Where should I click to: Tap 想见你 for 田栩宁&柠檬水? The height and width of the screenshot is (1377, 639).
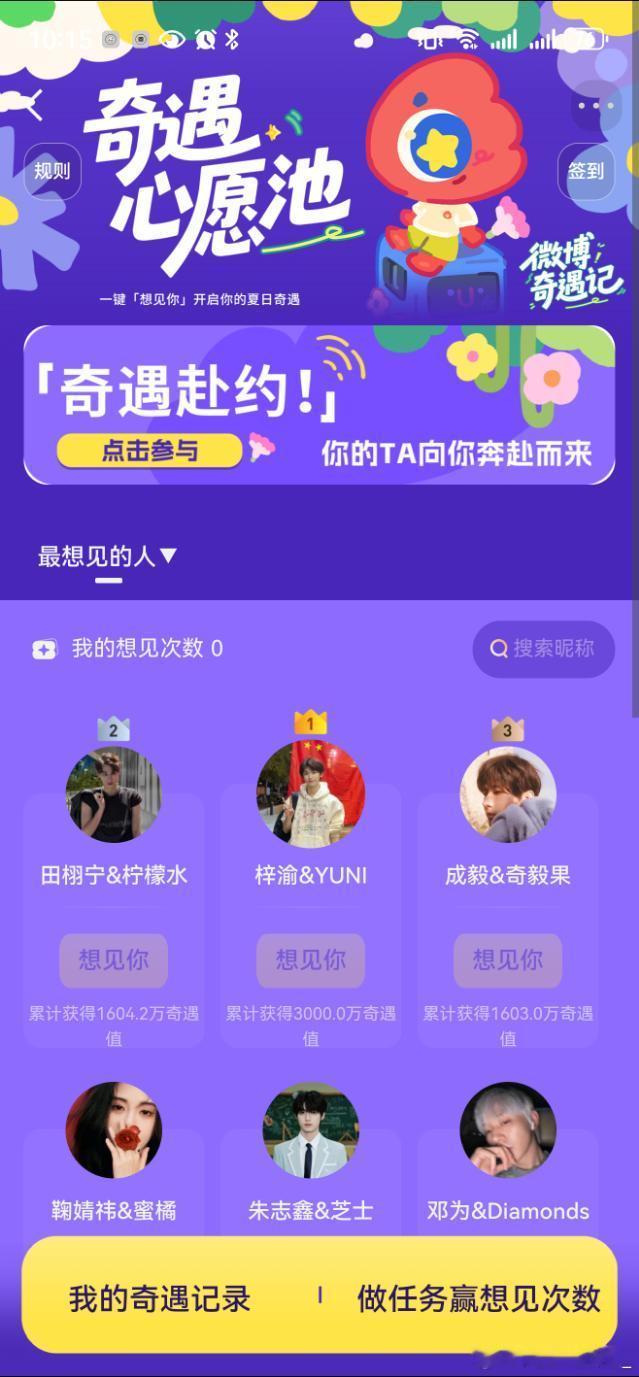click(113, 960)
